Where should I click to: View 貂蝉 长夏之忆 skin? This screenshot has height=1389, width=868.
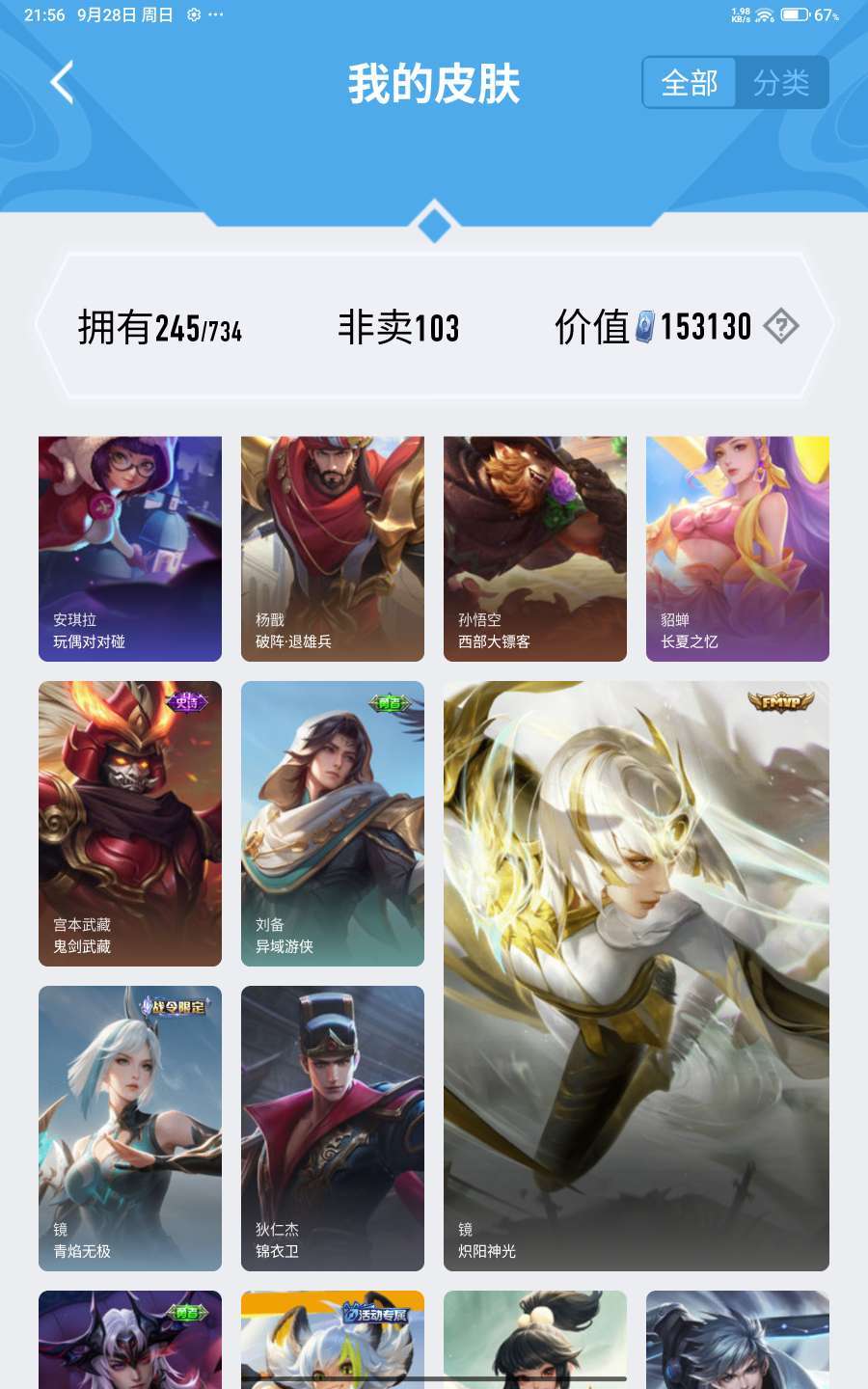click(738, 548)
